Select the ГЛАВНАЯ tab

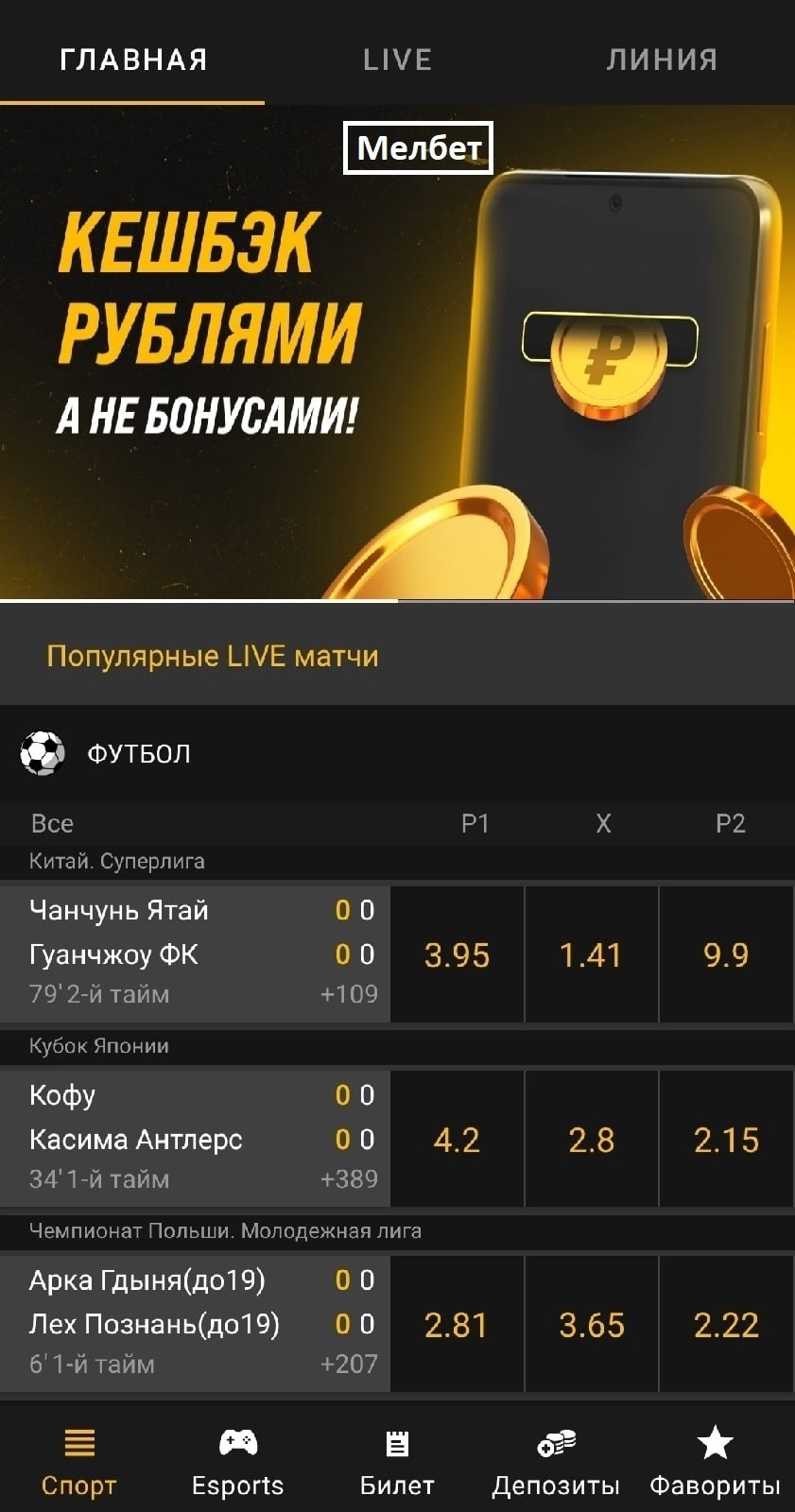(132, 60)
